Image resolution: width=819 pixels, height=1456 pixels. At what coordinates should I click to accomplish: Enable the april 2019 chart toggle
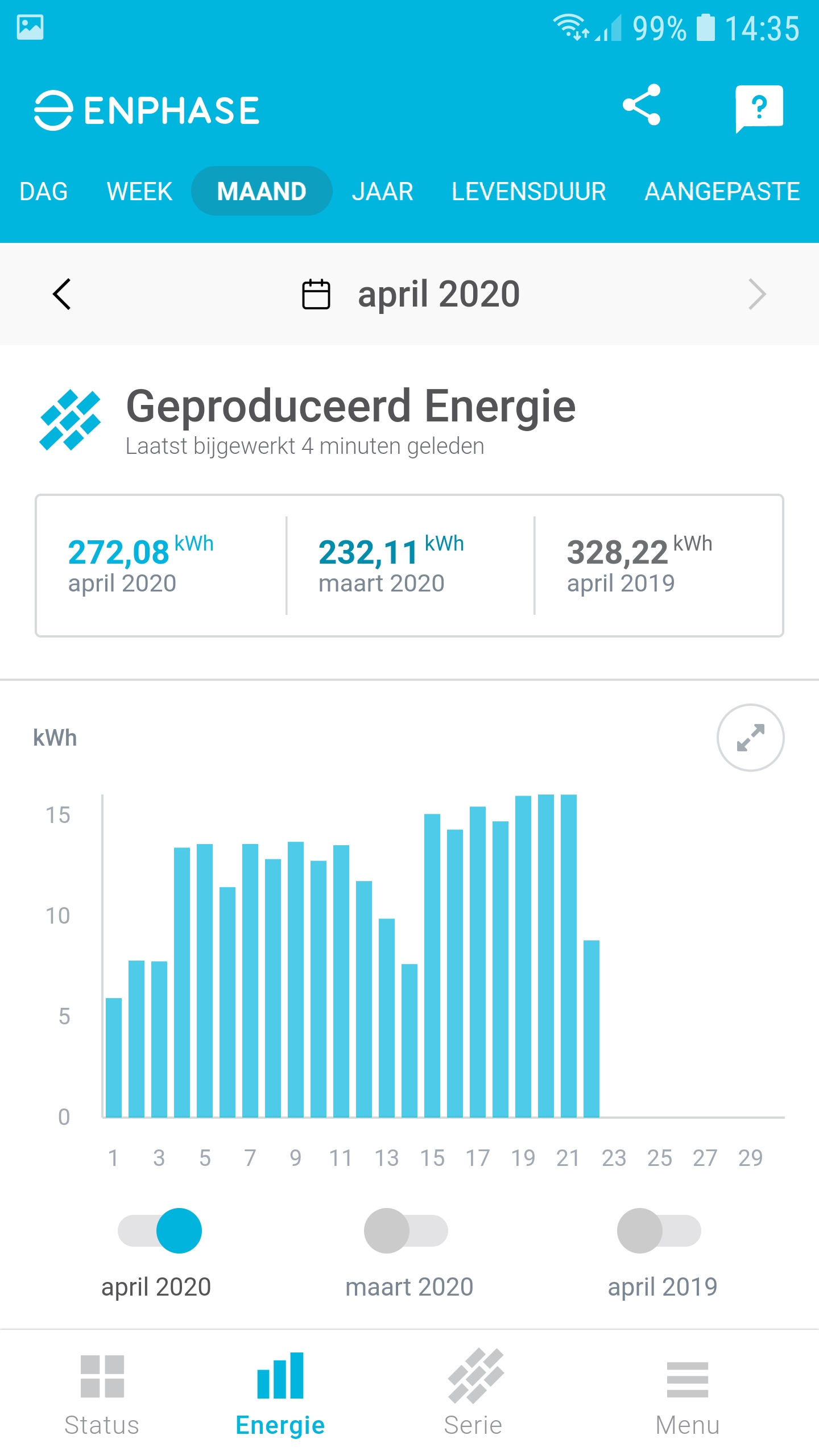click(x=659, y=1231)
